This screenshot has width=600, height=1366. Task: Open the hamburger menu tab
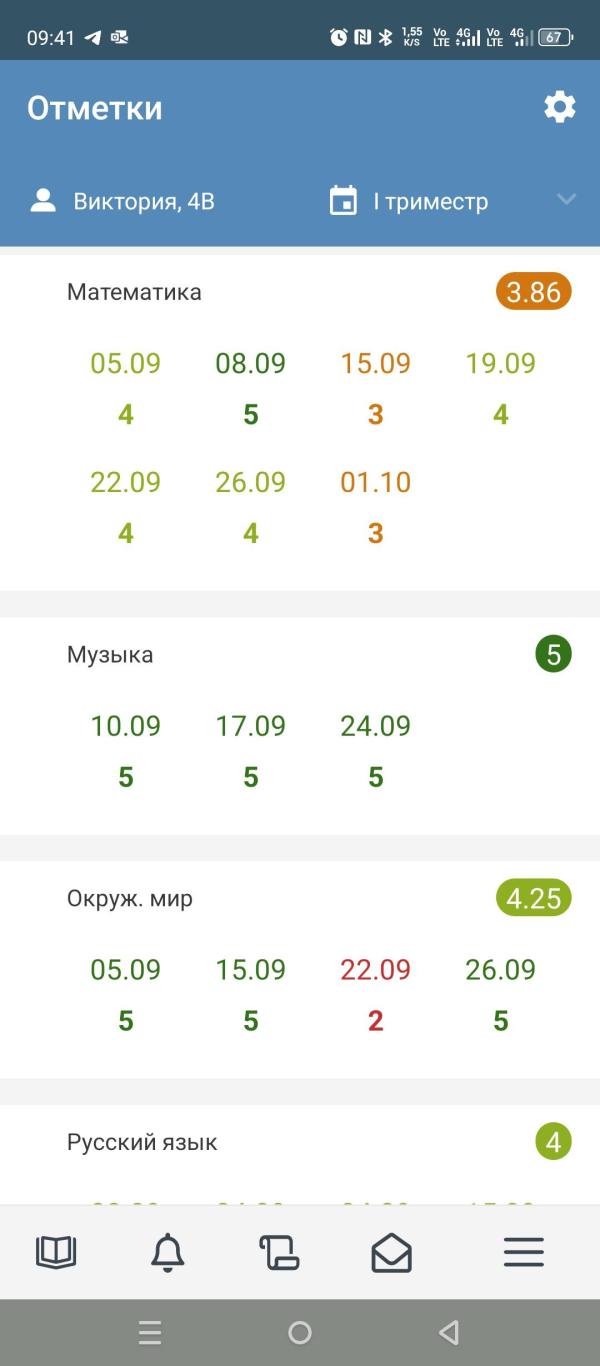click(x=523, y=1252)
